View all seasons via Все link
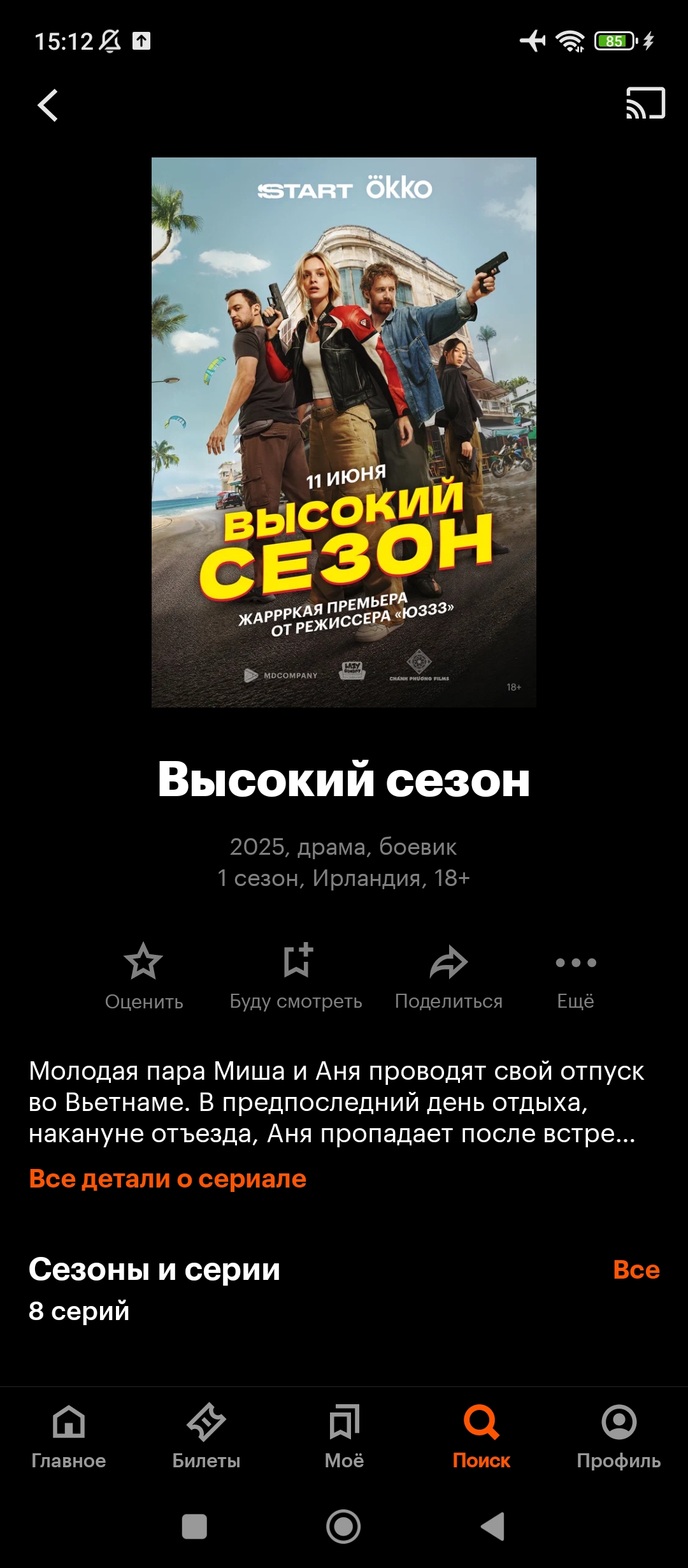 tap(636, 1270)
